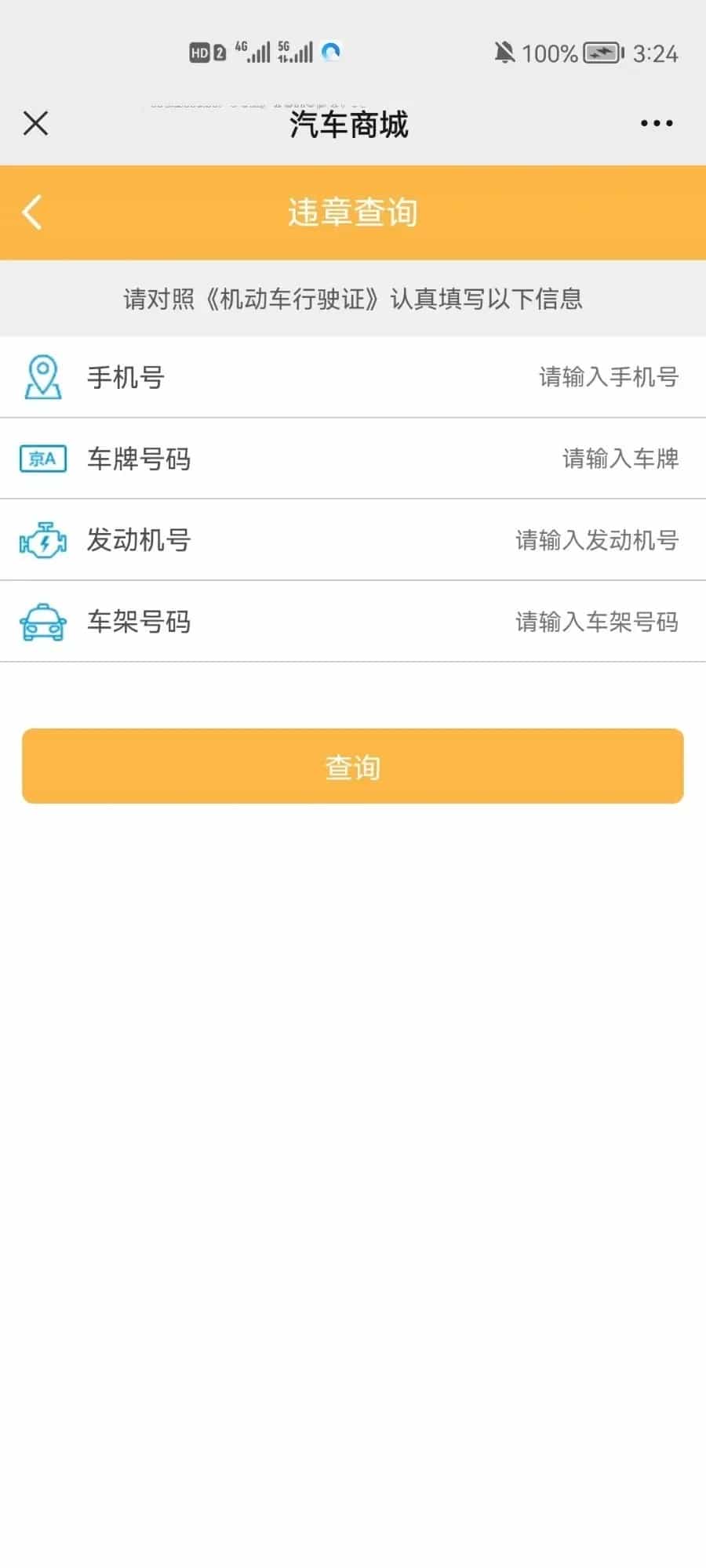Close the 汽车商城 mini program
706x1568 pixels.
(35, 123)
